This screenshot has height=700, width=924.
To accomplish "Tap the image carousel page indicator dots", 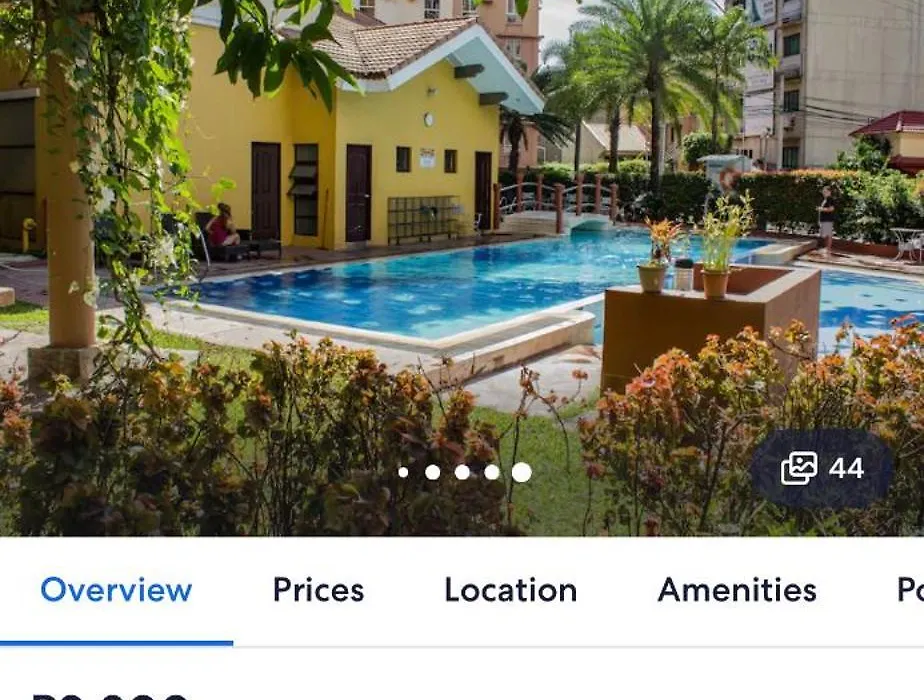I will (x=463, y=472).
